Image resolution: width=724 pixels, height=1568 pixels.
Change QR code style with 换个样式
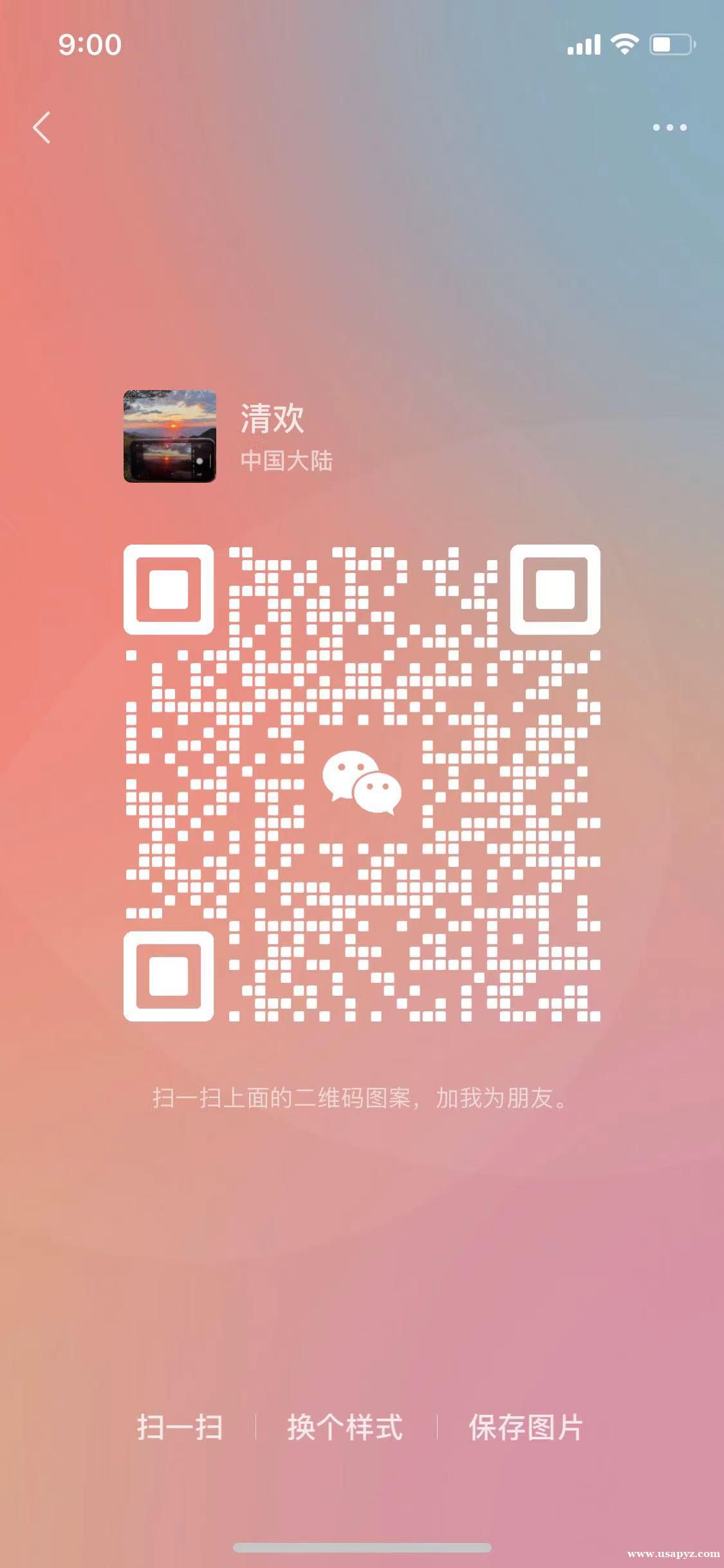(345, 1428)
